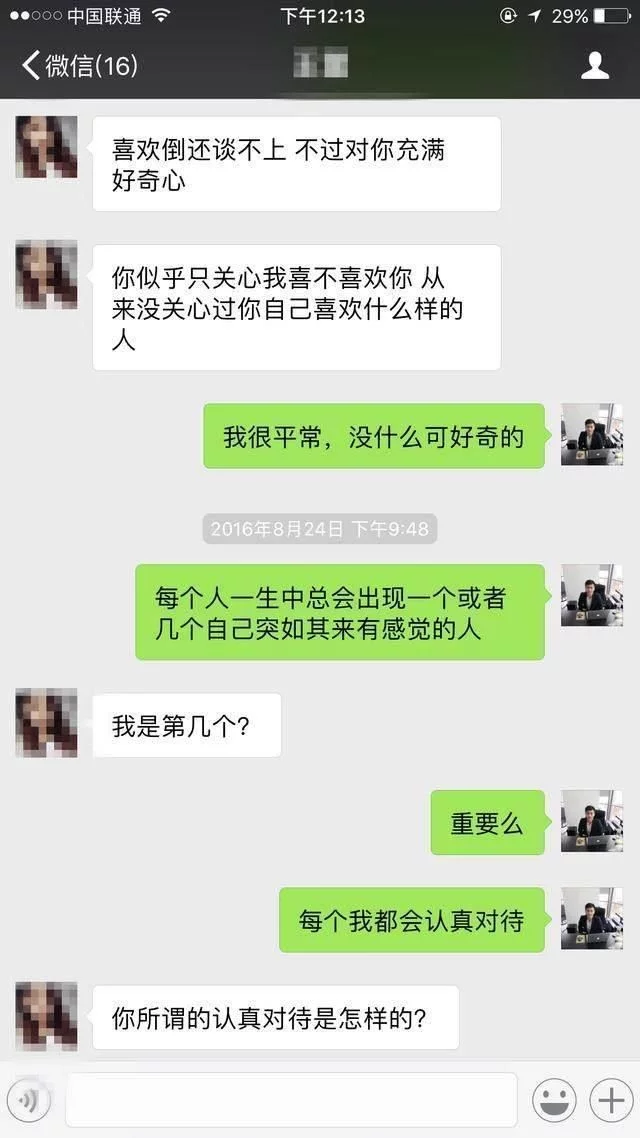This screenshot has width=640, height=1138.
Task: Open the emoji picker
Action: [554, 1100]
